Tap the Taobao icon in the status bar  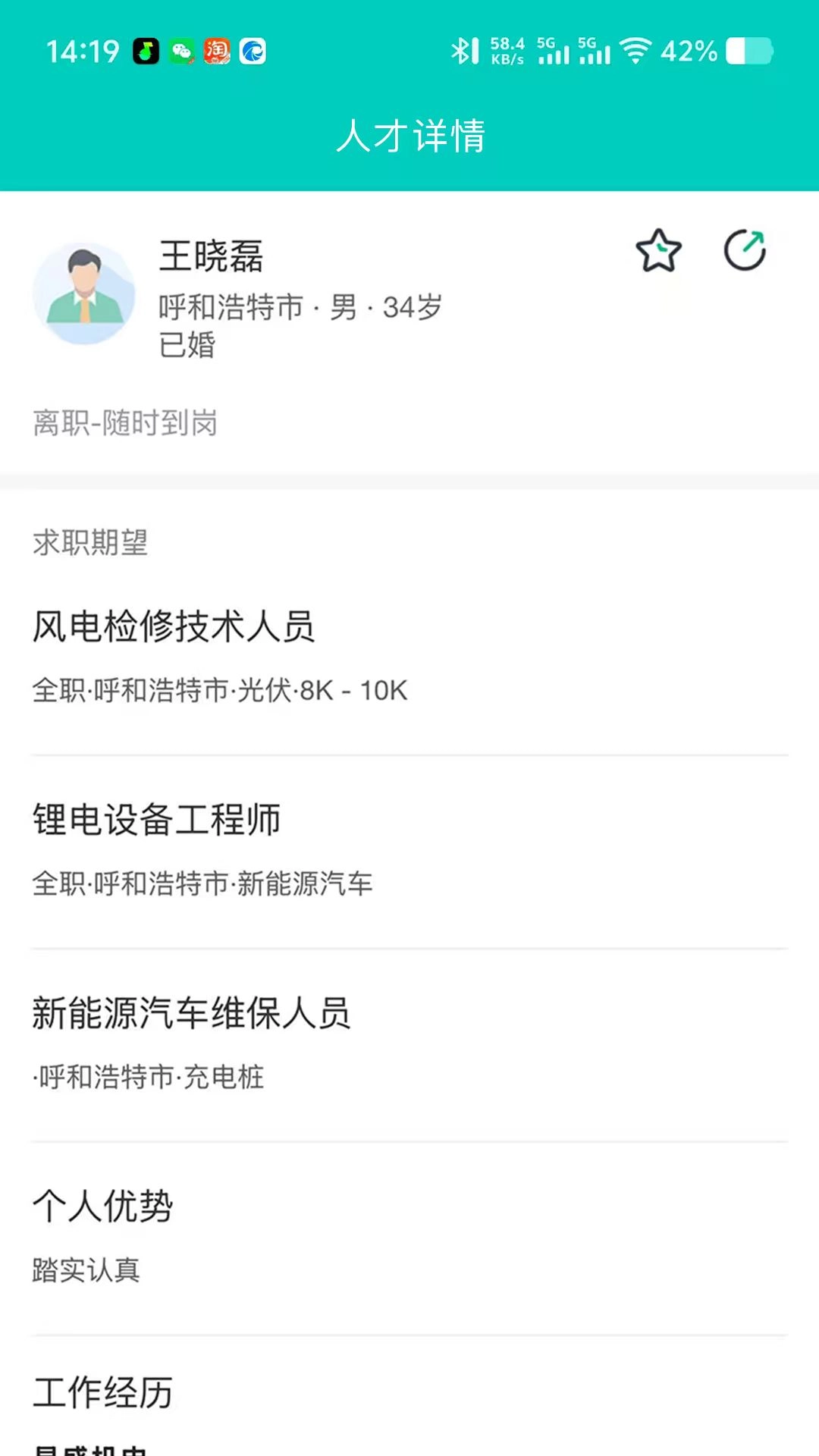point(216,52)
